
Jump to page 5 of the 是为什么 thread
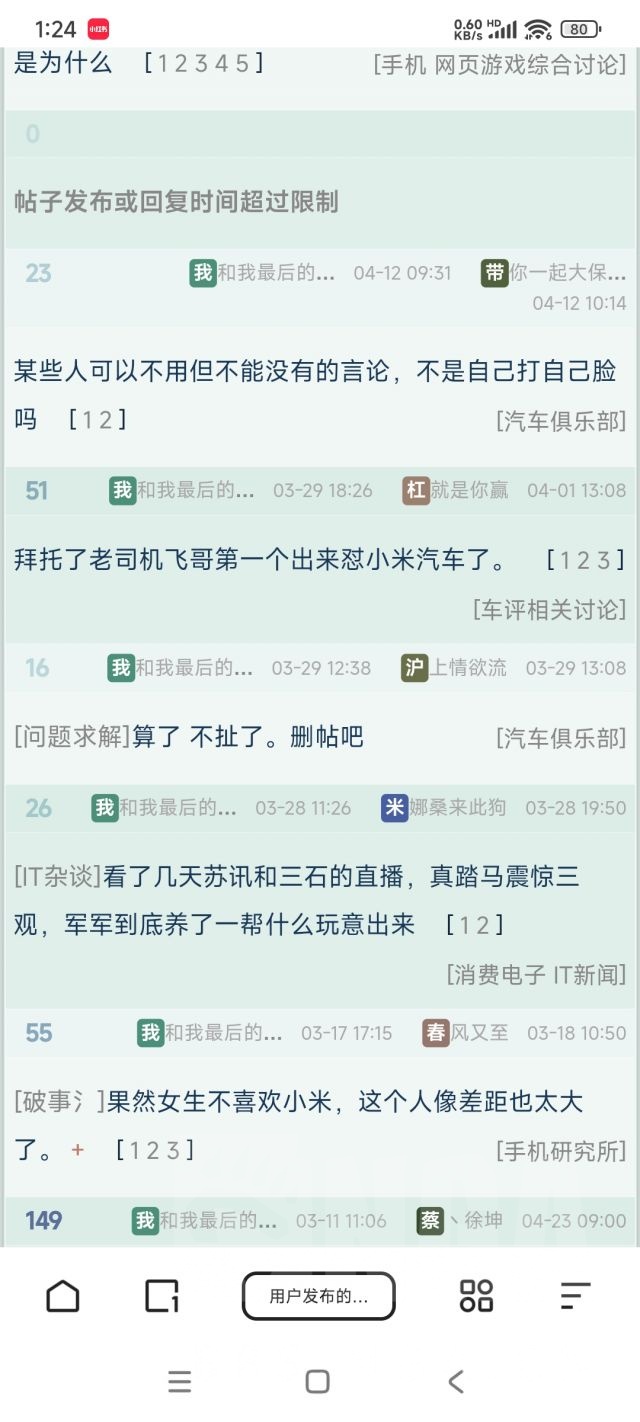coord(244,64)
